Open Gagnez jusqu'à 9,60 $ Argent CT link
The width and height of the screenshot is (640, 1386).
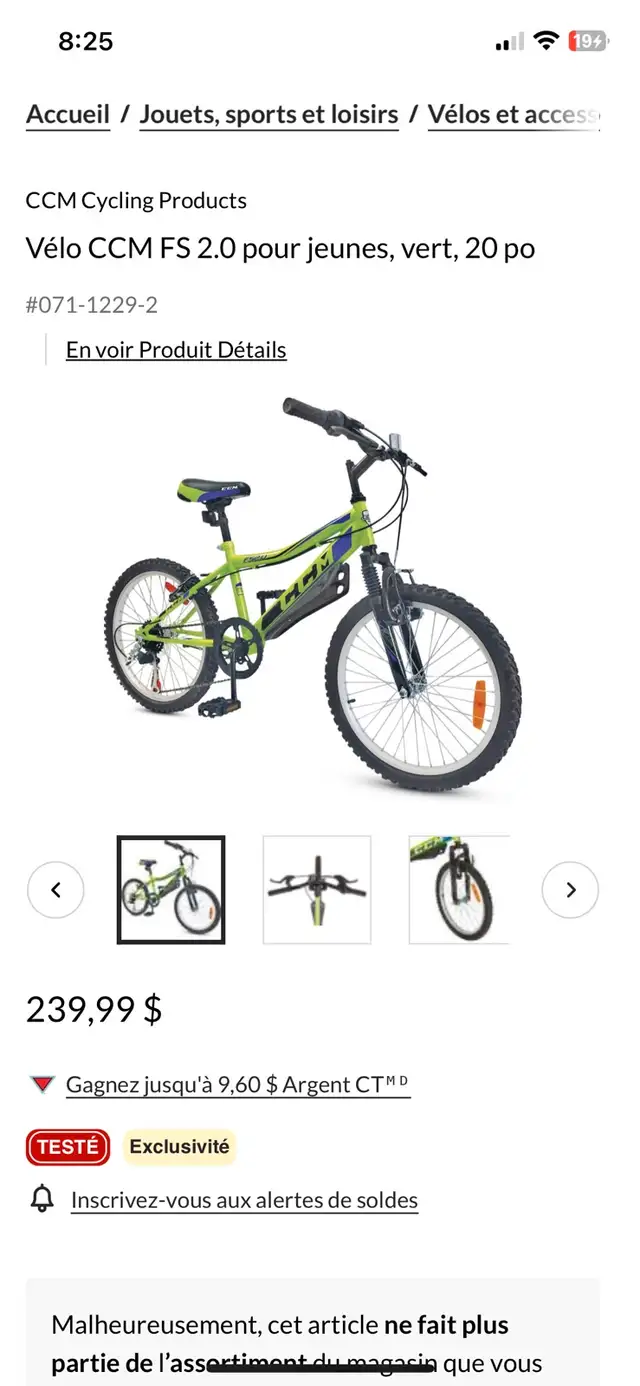tap(238, 1085)
